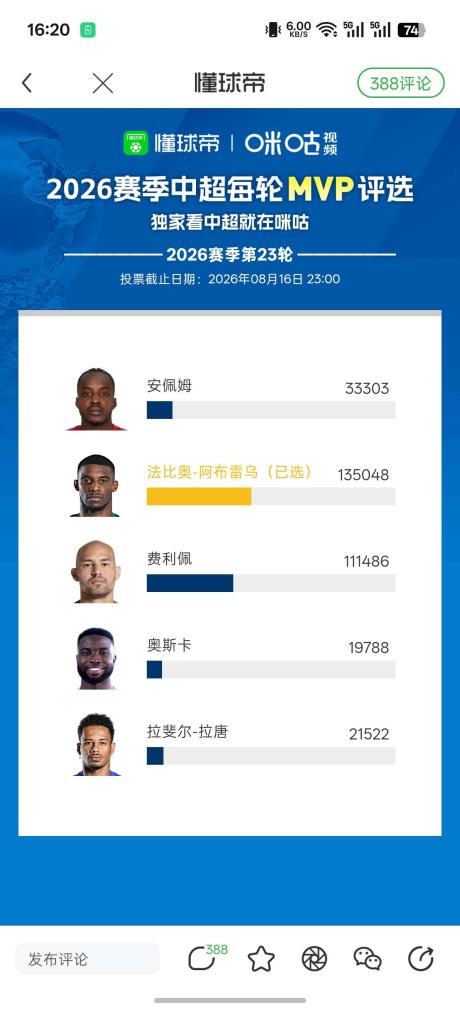The image size is (460, 1012).
Task: Open the 388评论 comments button
Action: coord(401,83)
